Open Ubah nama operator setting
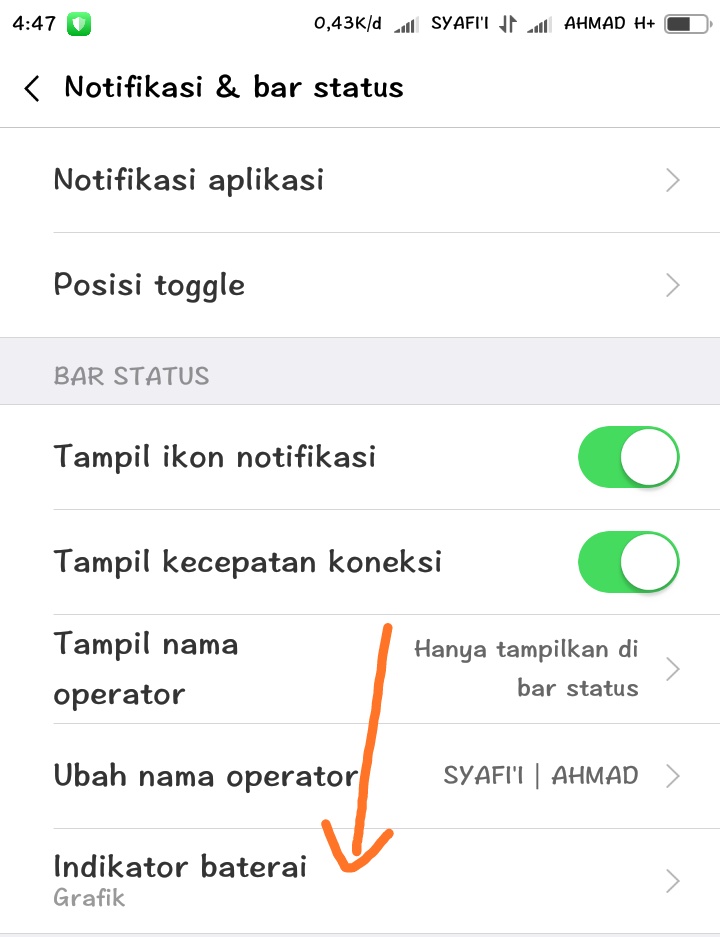The height and width of the screenshot is (937, 720). coord(360,775)
